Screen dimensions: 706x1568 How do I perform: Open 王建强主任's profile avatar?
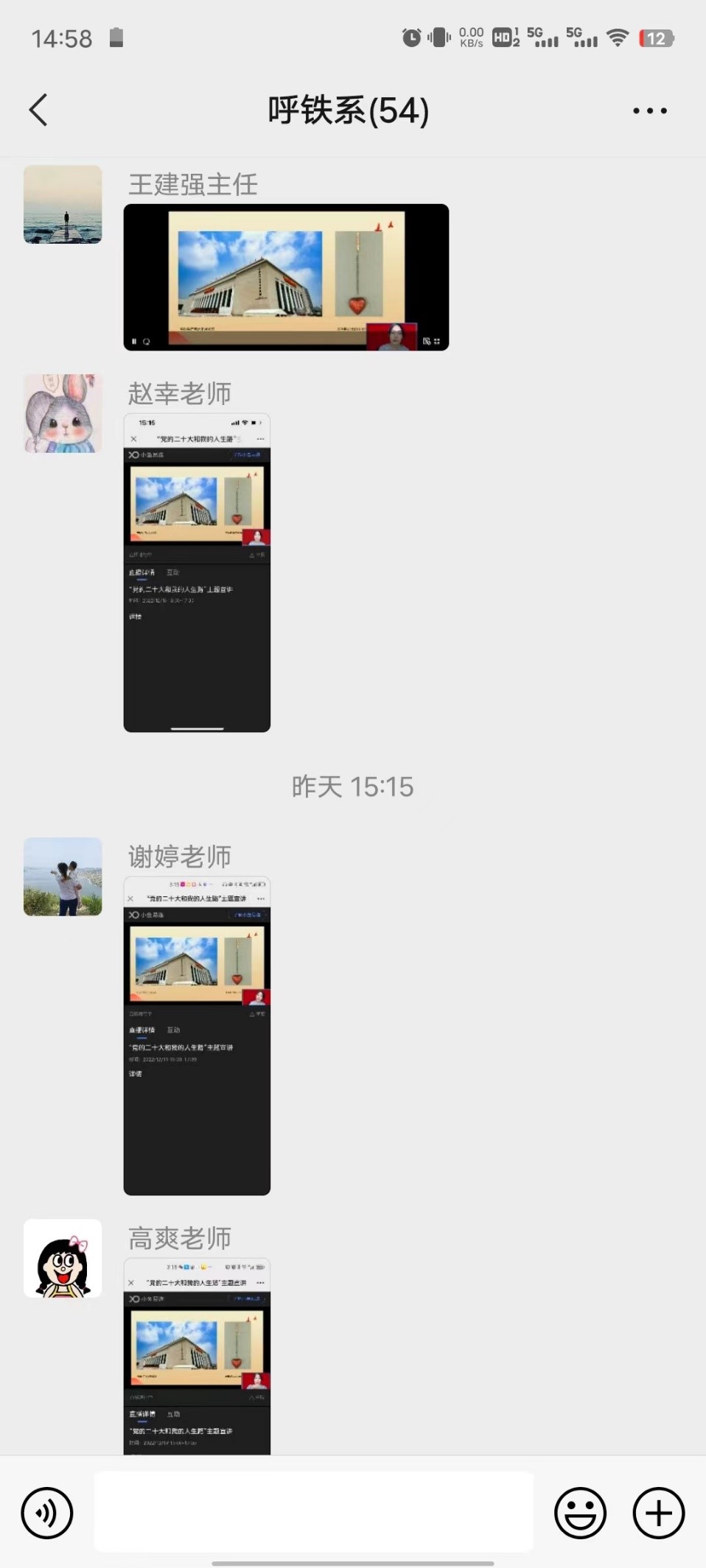[63, 205]
